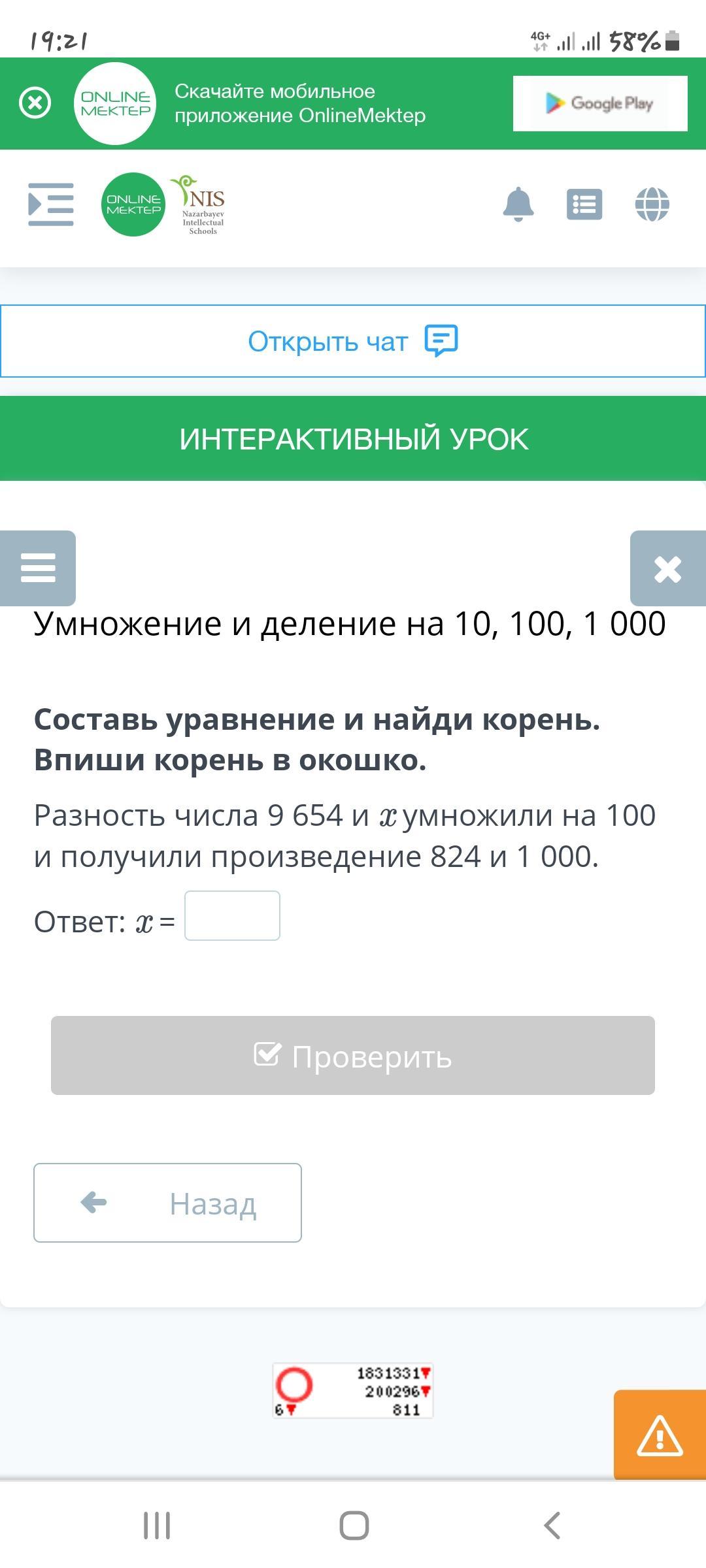This screenshot has width=706, height=1568.
Task: Dismiss the mobile app download banner
Action: point(35,103)
